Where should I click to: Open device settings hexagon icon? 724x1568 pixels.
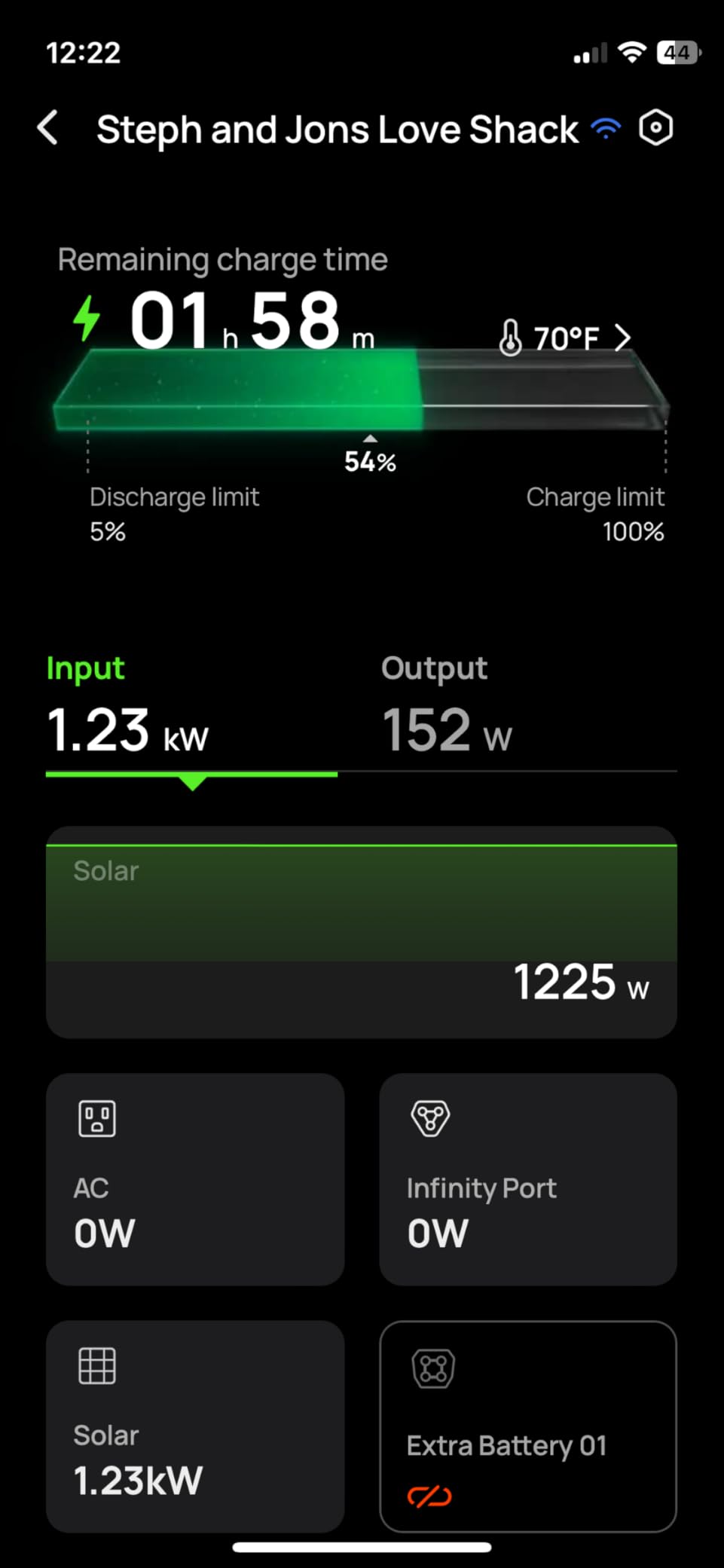[655, 128]
